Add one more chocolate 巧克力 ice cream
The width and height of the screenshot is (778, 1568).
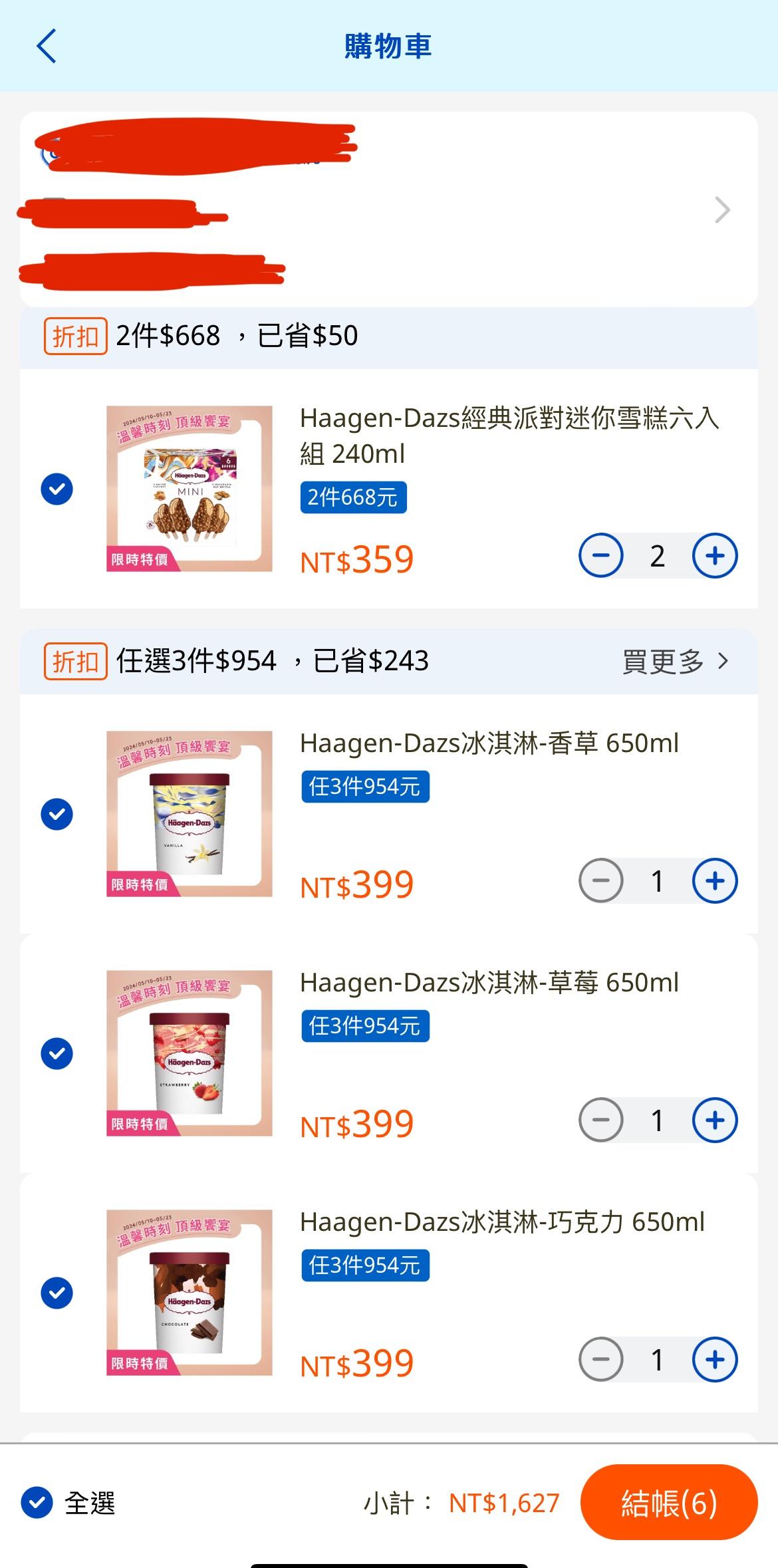[715, 1360]
